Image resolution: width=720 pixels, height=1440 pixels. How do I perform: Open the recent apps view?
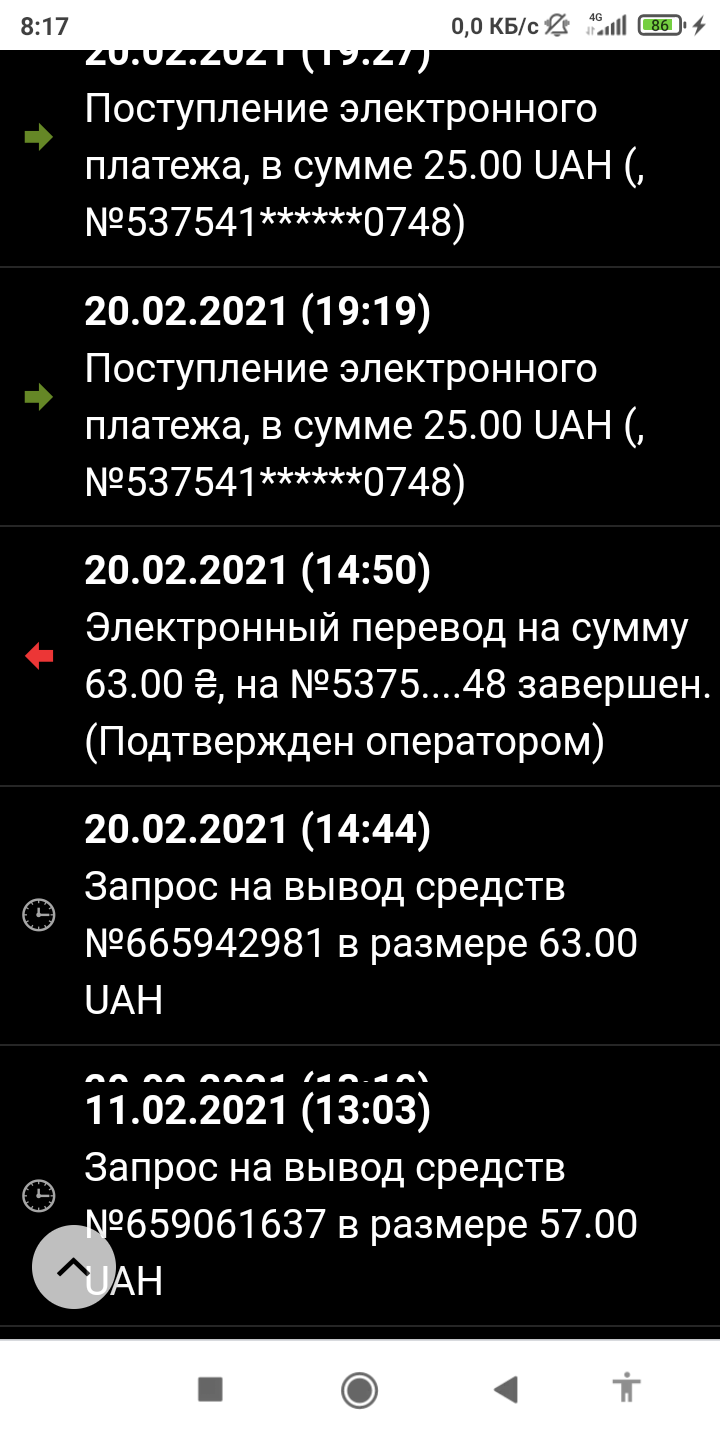click(x=210, y=1389)
